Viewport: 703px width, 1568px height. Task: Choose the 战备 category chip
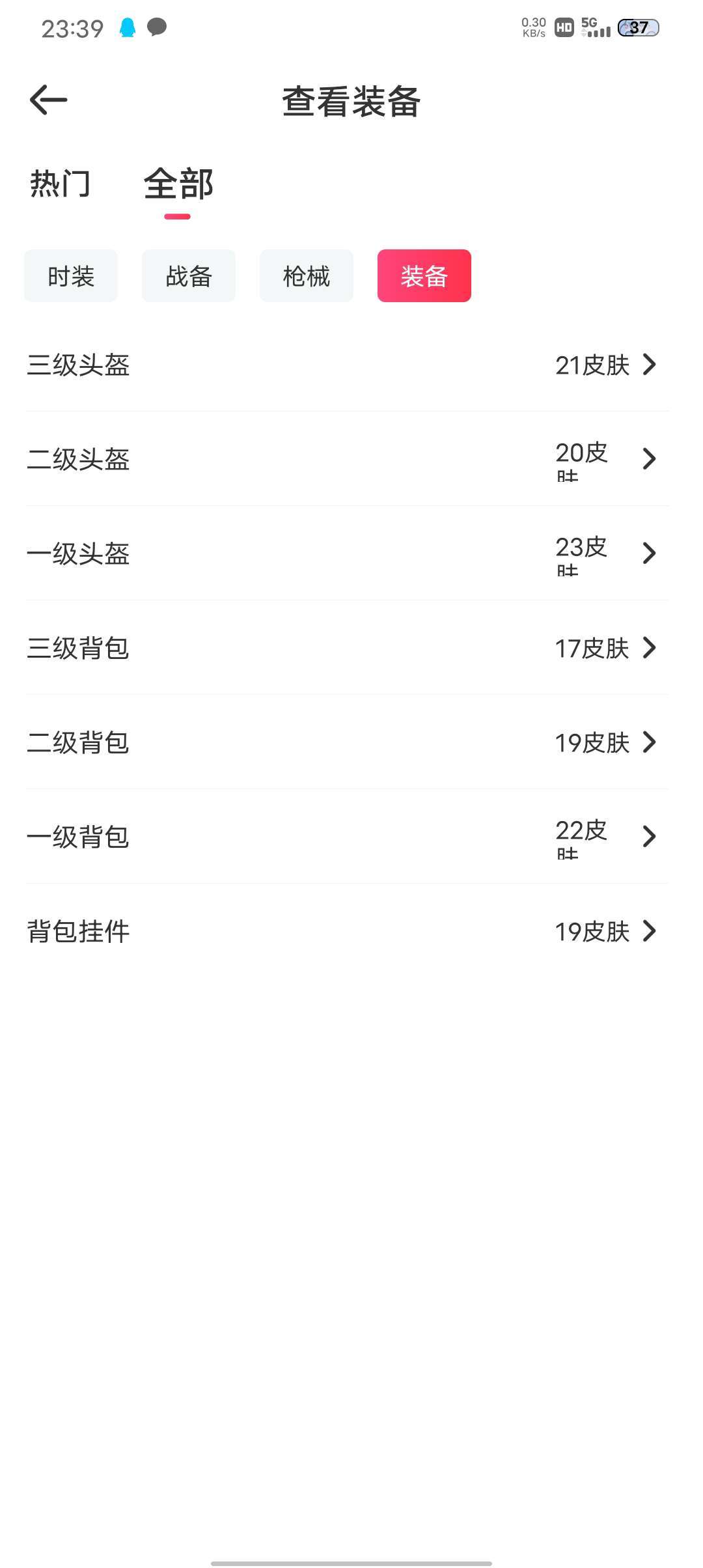[189, 276]
